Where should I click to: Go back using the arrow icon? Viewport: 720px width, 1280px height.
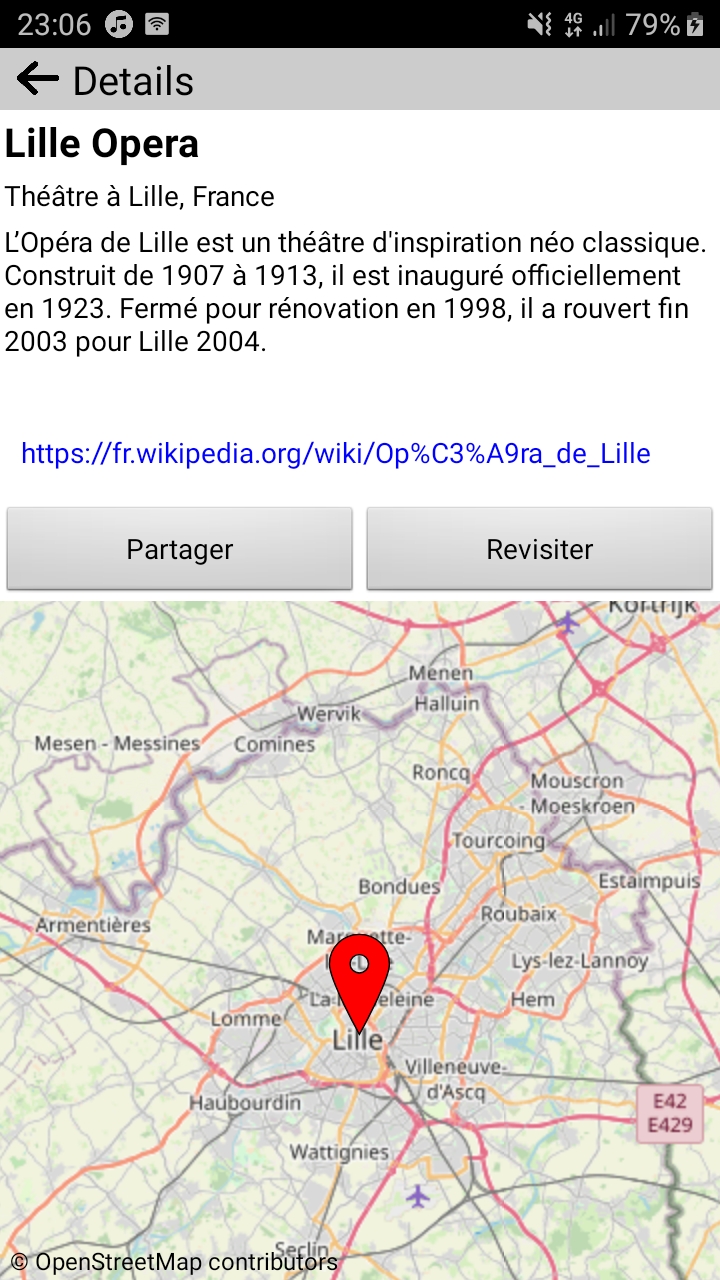[38, 79]
